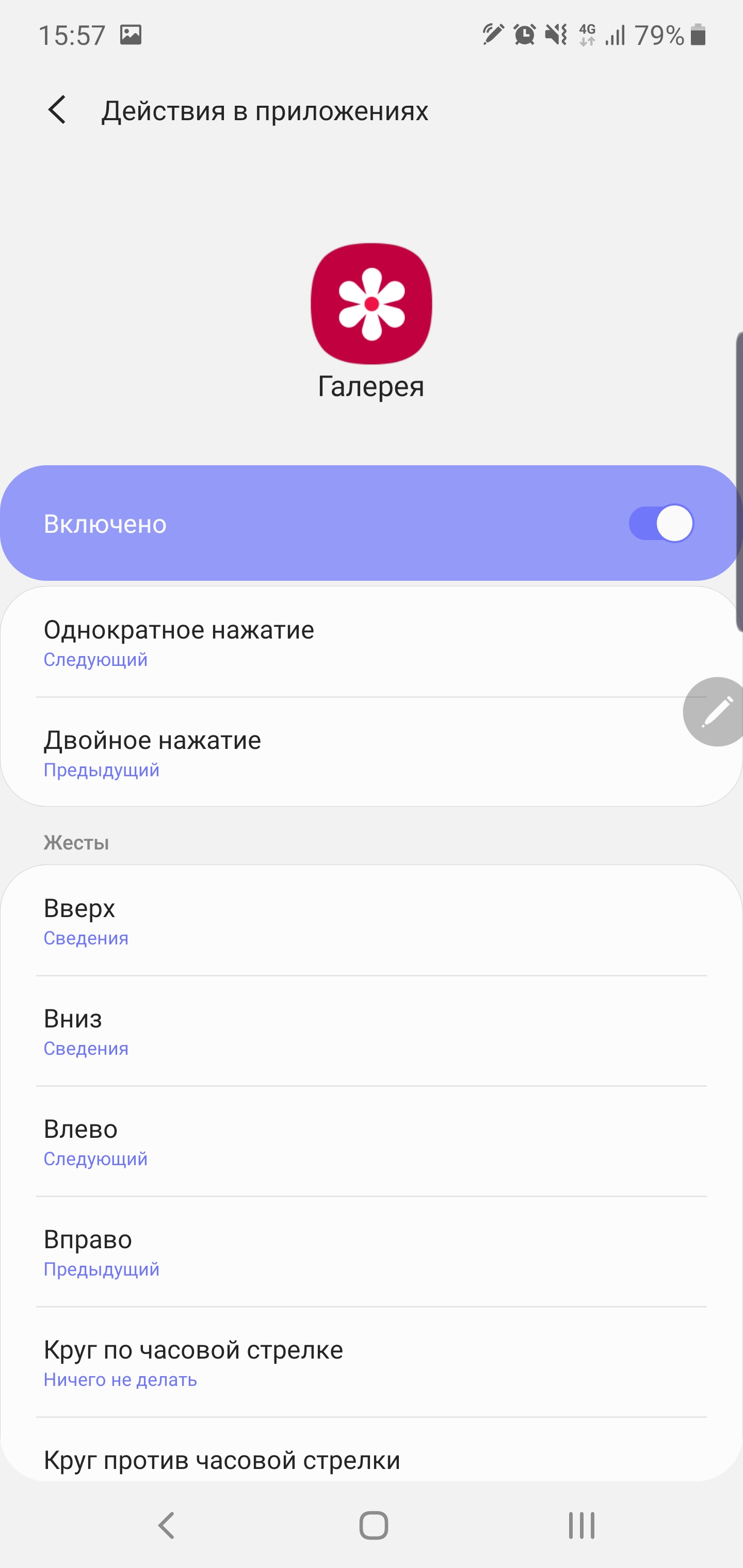
Task: Open recent apps from navigation bar
Action: point(581,1525)
